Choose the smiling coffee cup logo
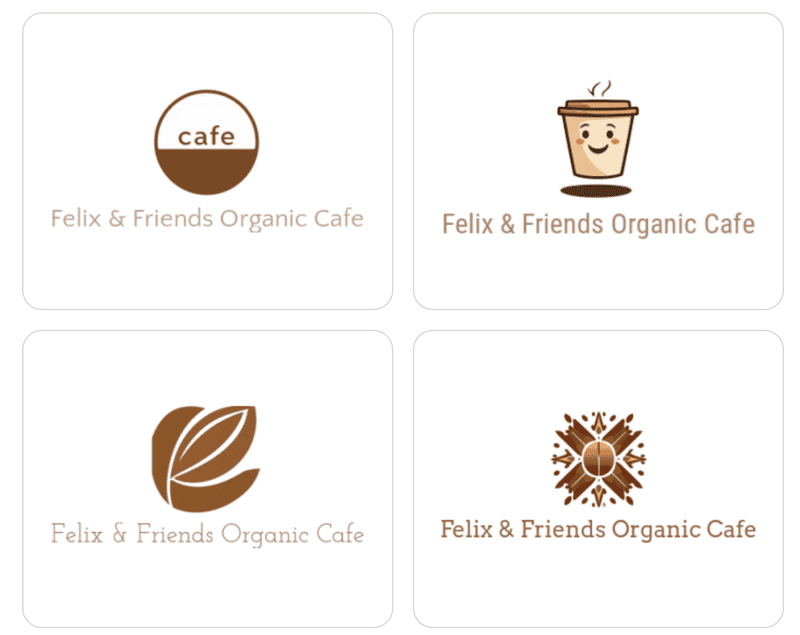 598,140
